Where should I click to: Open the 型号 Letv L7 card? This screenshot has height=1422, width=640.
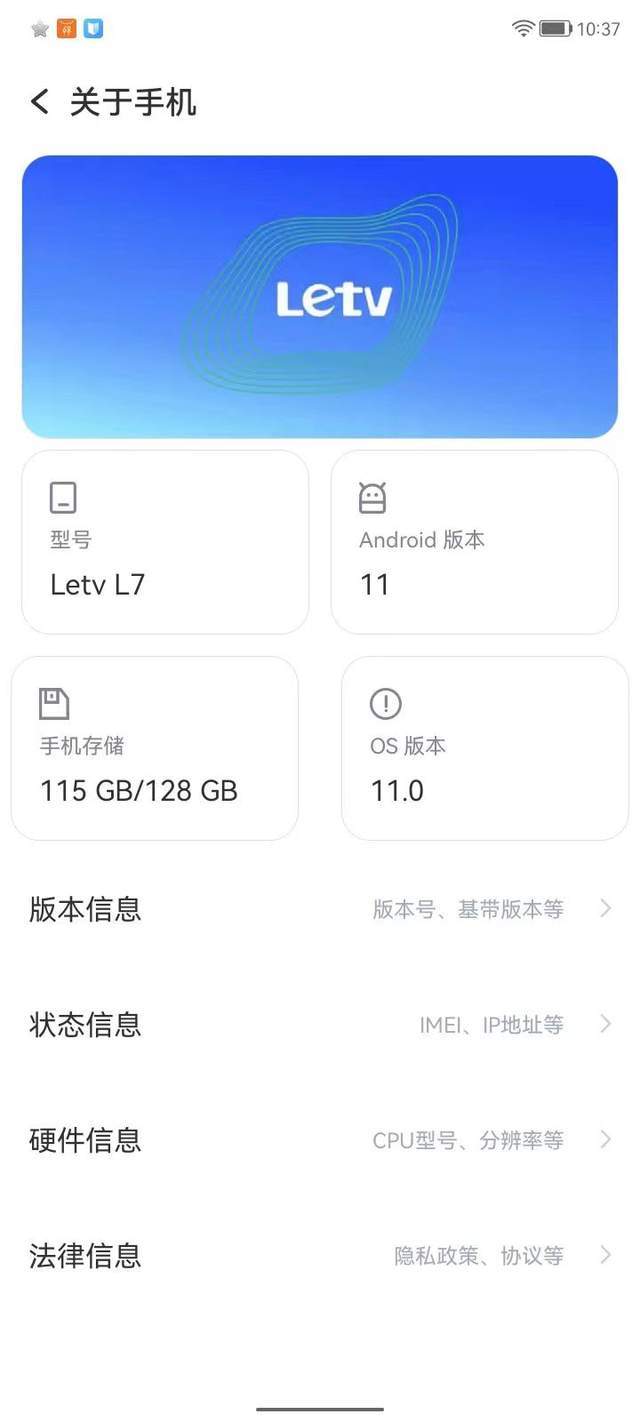pyautogui.click(x=165, y=542)
